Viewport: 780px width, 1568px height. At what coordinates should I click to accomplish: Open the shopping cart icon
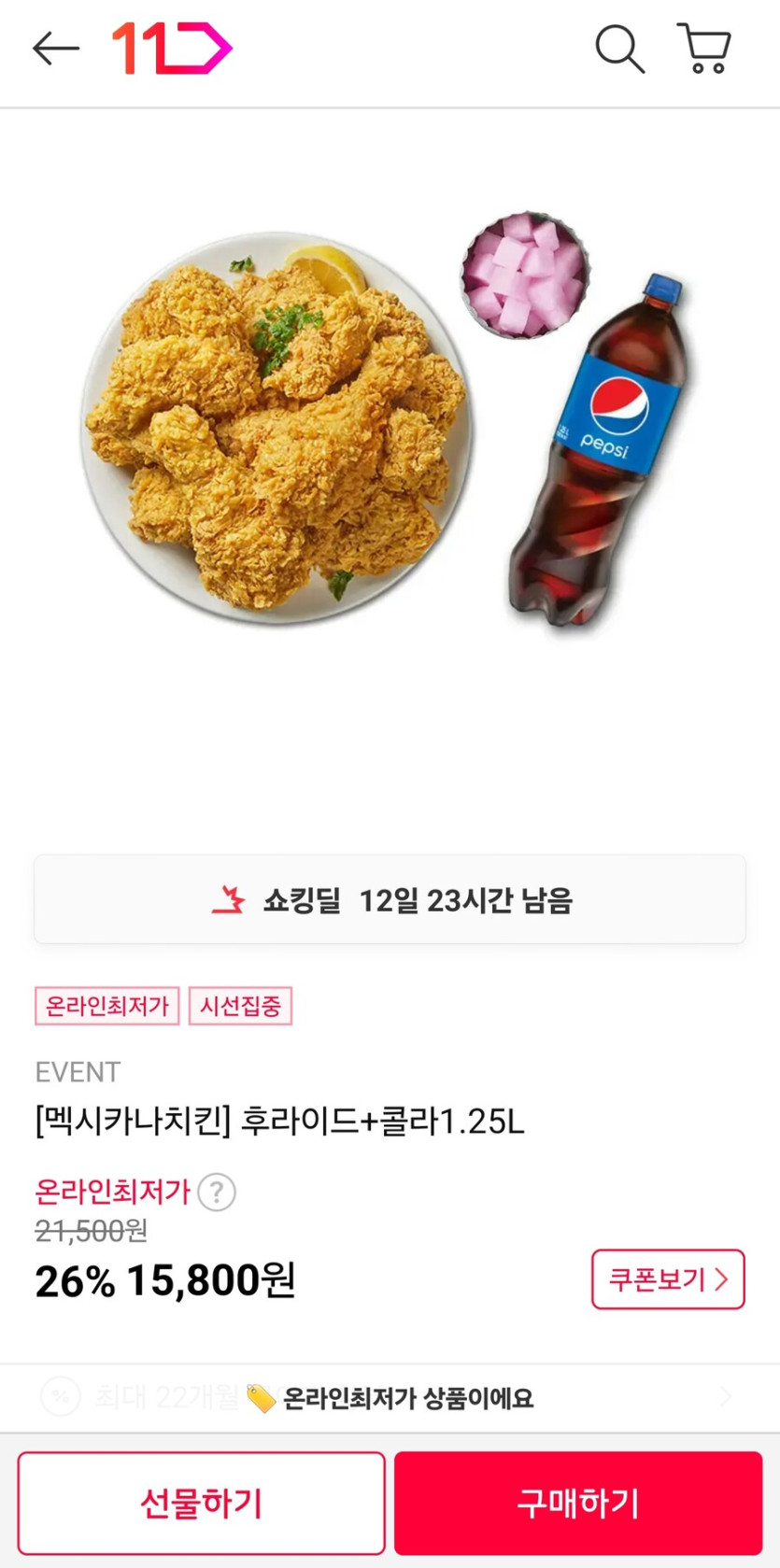point(704,50)
